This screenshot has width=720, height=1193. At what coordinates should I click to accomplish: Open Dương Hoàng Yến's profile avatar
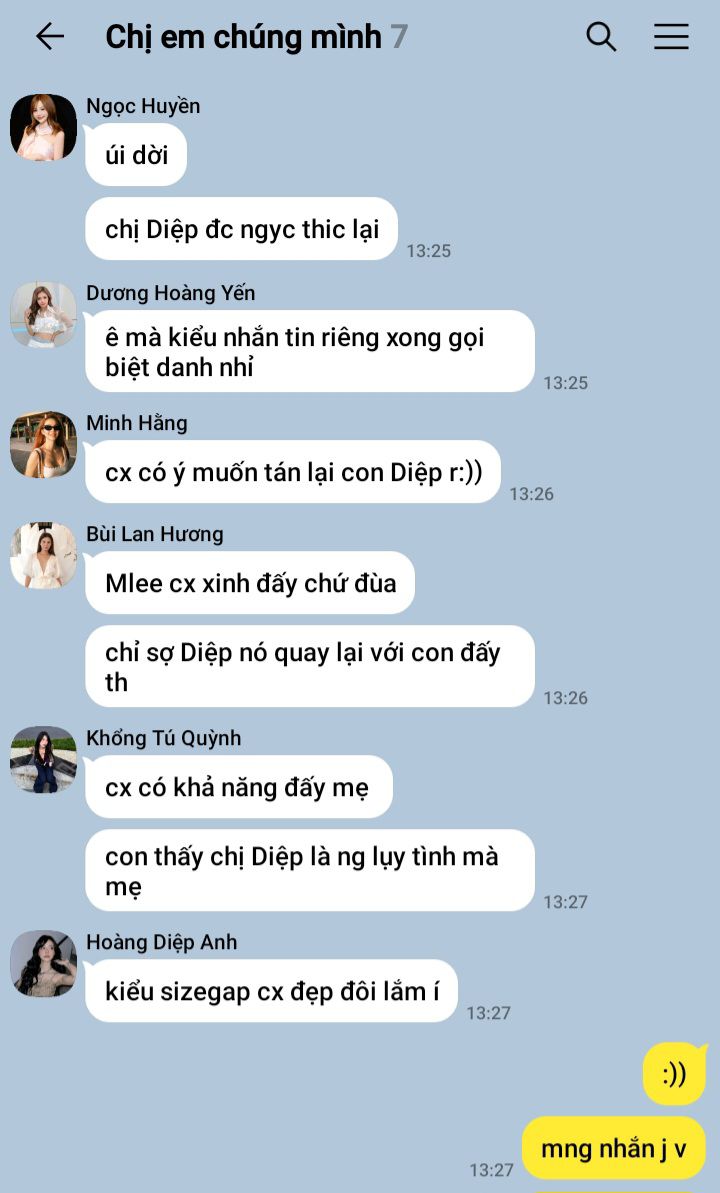(43, 314)
